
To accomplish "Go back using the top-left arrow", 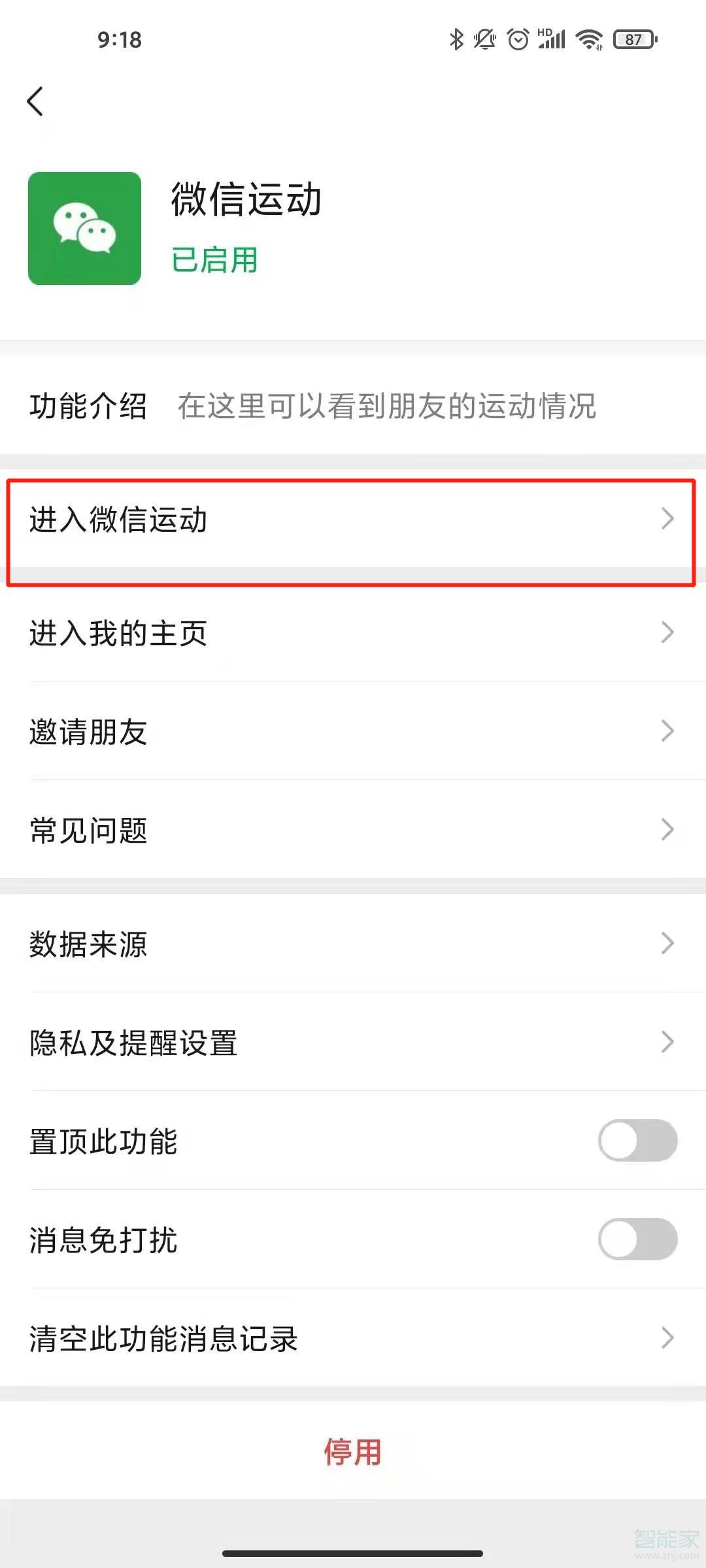I will [x=35, y=101].
